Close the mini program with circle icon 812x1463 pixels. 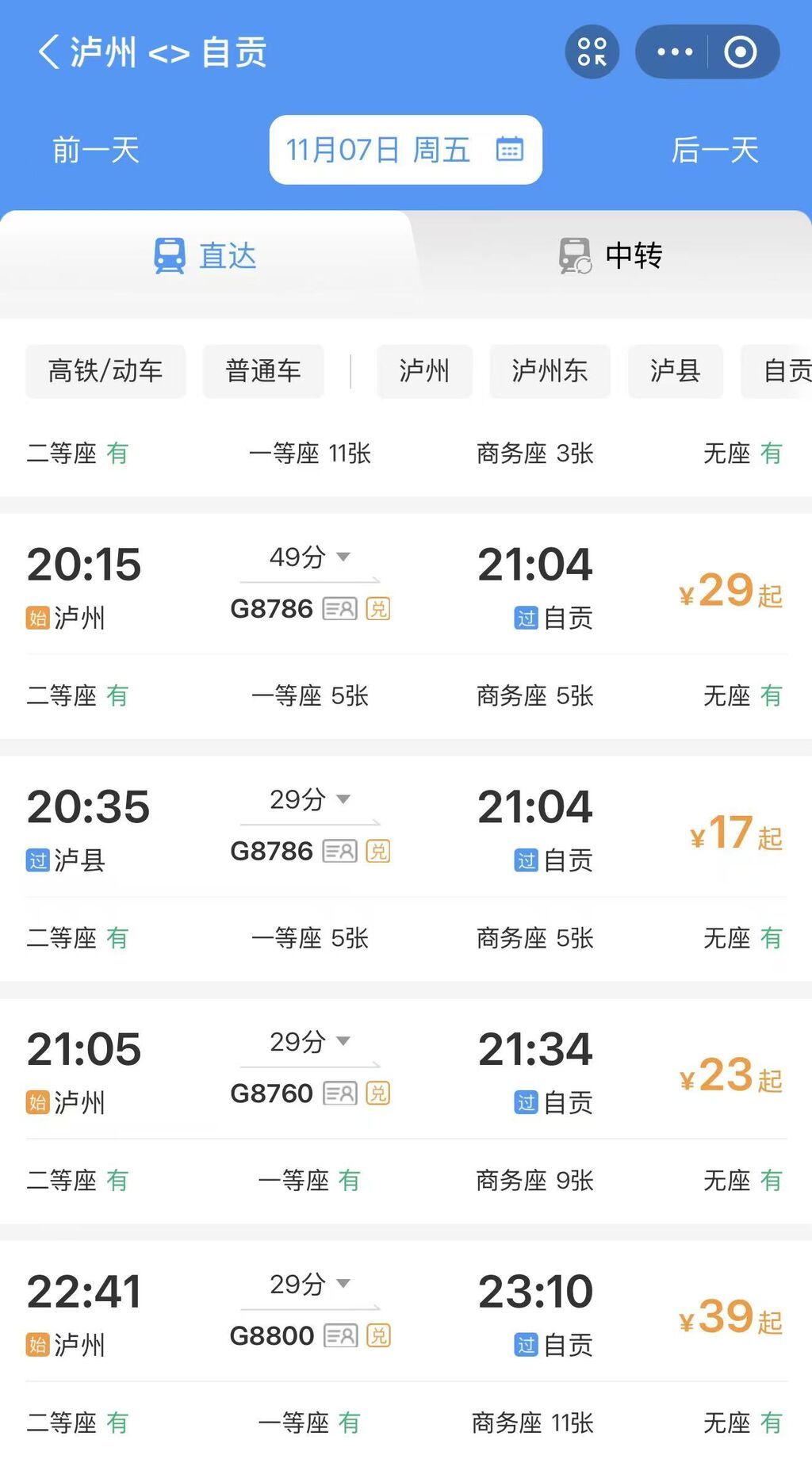tap(741, 52)
